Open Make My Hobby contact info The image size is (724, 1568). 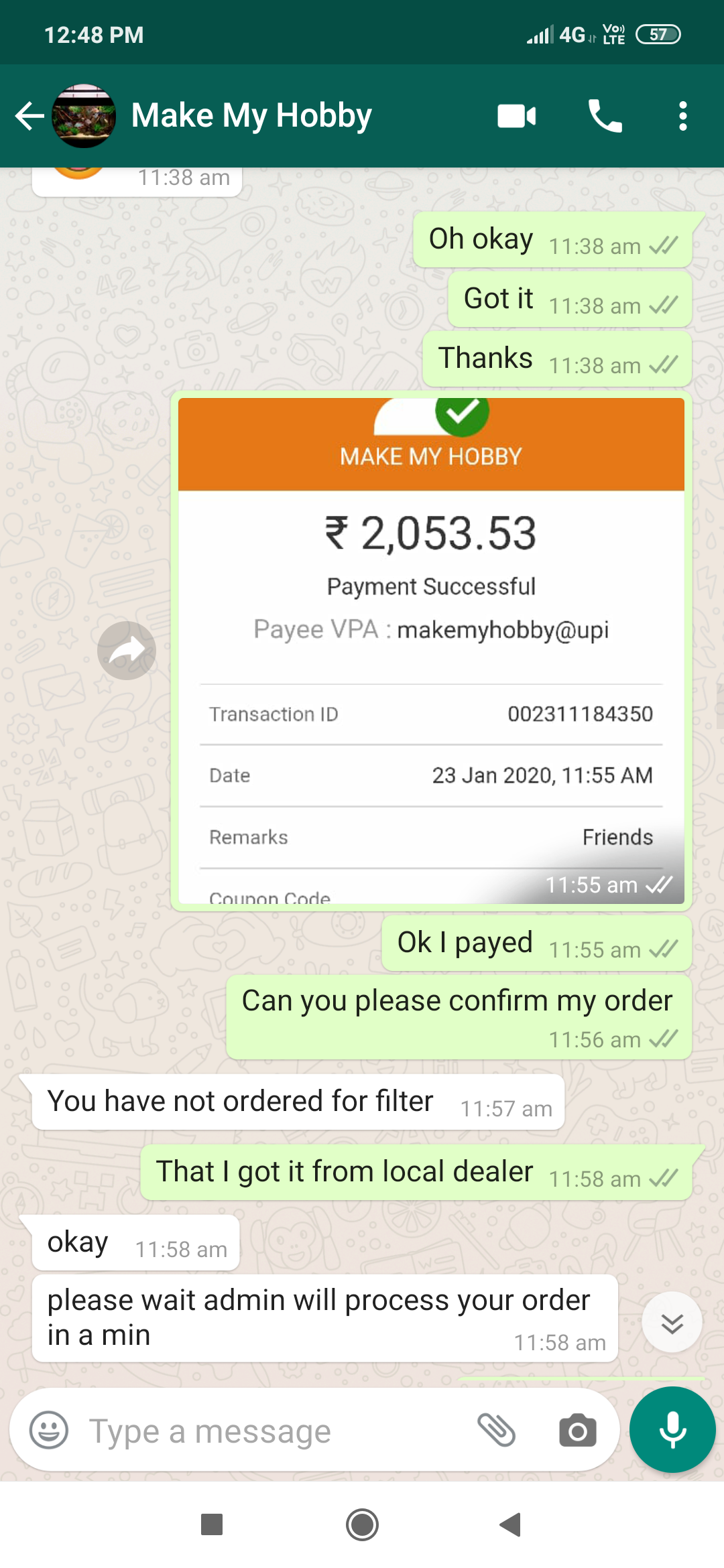[x=252, y=116]
